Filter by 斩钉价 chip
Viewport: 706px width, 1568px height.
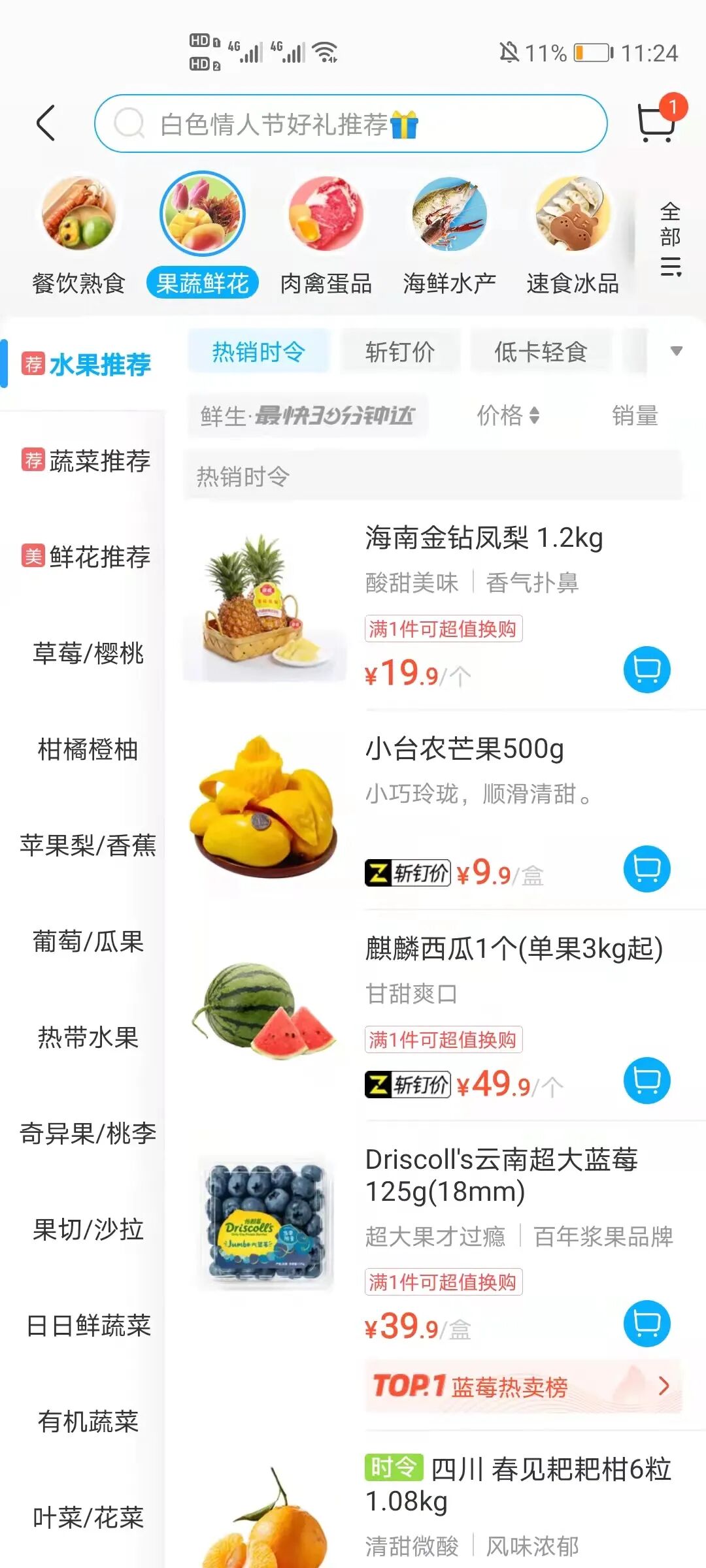(x=400, y=352)
